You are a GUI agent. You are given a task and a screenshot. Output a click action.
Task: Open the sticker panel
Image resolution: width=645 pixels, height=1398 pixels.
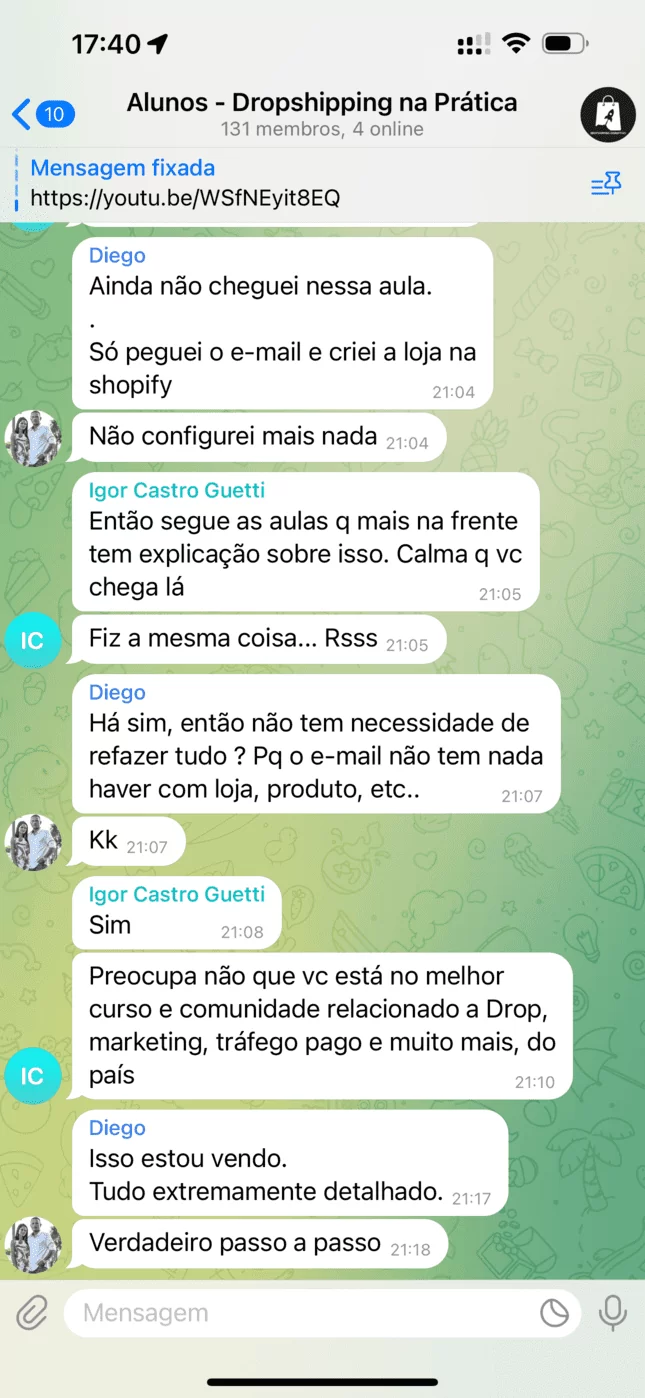pos(554,1312)
